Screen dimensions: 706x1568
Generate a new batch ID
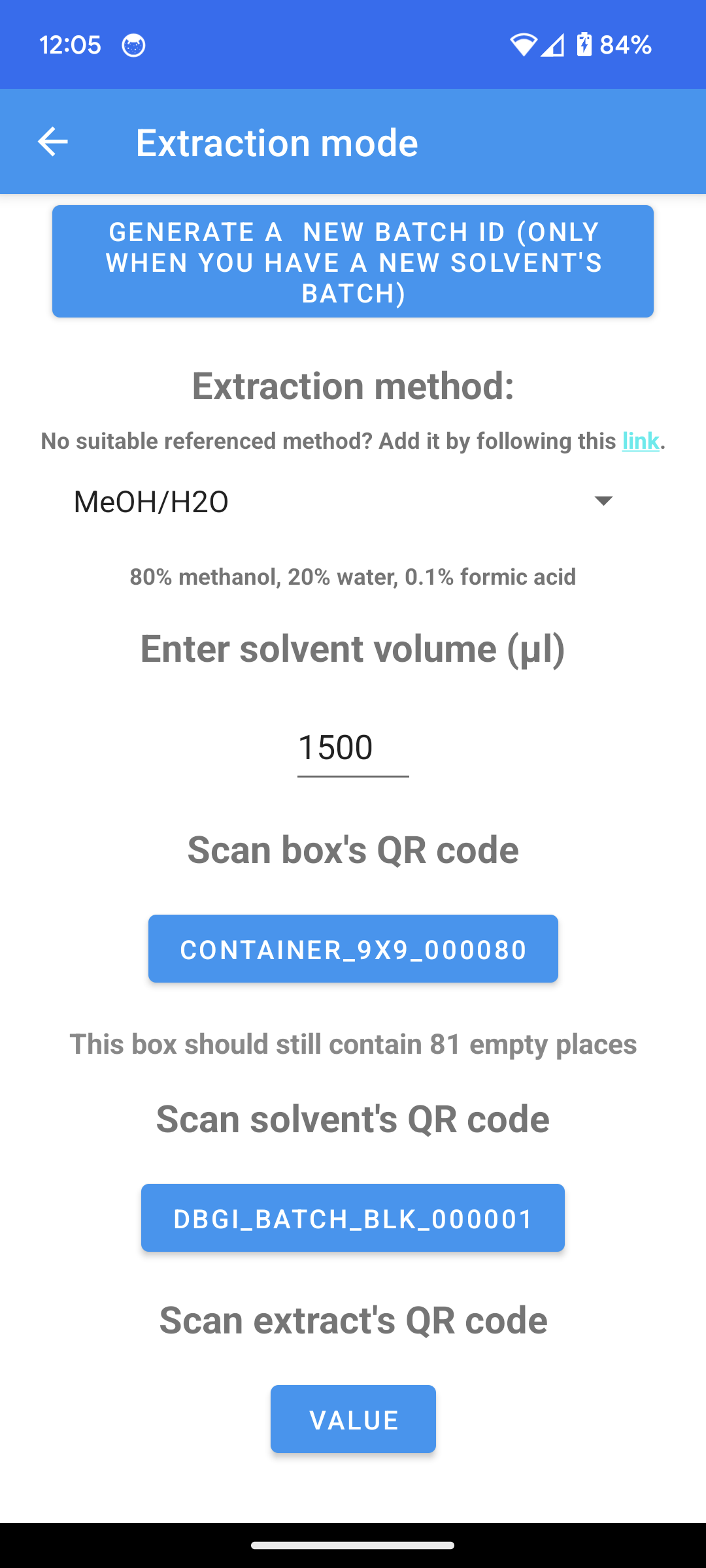coord(353,262)
